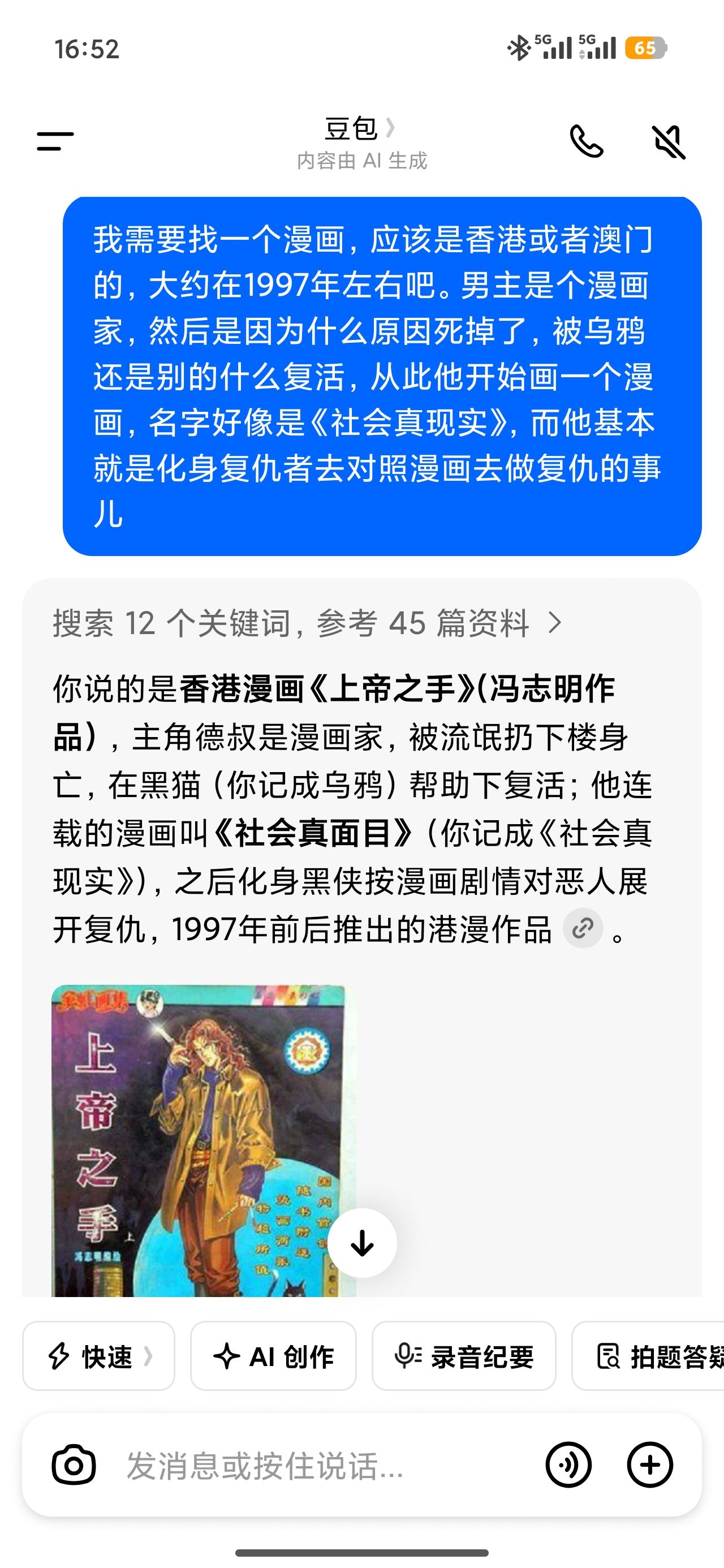The image size is (724, 1568).
Task: View the 上帝之手 comic cover image
Action: (x=204, y=1140)
